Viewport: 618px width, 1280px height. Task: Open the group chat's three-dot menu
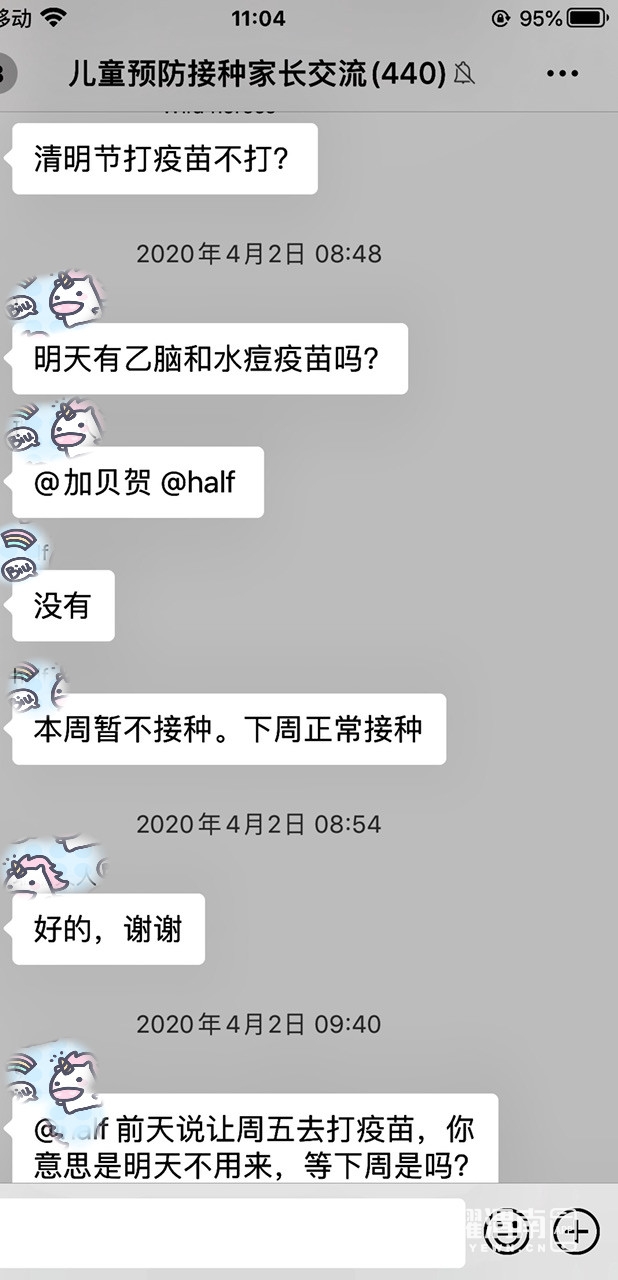coord(562,74)
